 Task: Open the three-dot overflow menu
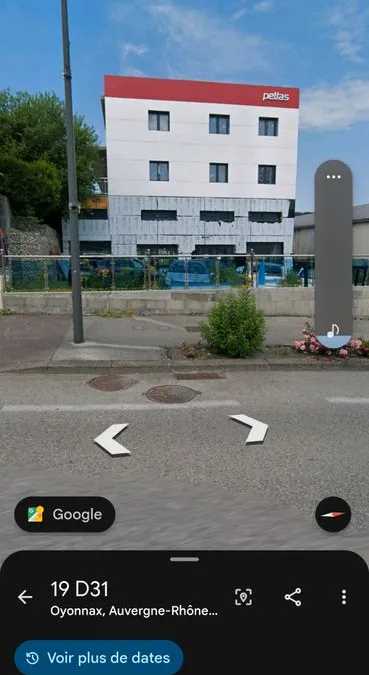pos(344,597)
